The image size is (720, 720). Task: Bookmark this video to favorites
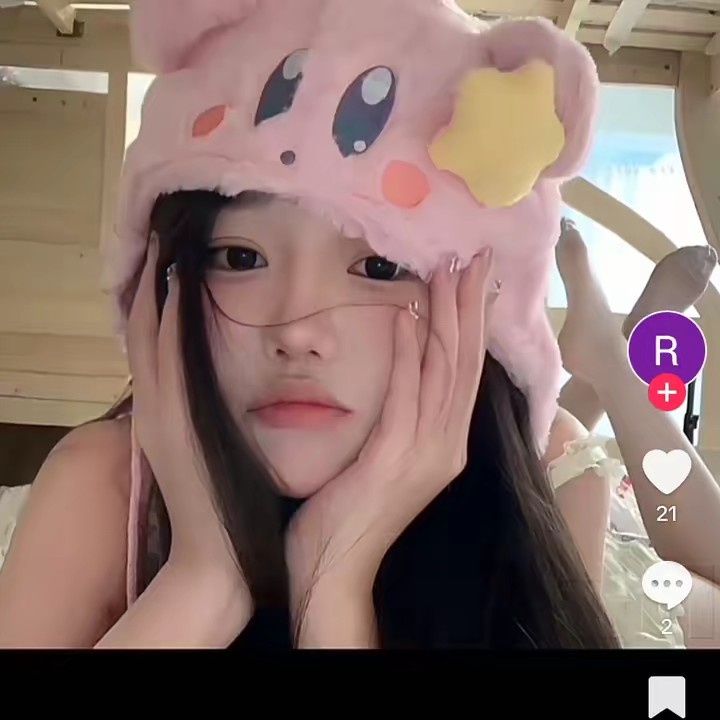[666, 696]
